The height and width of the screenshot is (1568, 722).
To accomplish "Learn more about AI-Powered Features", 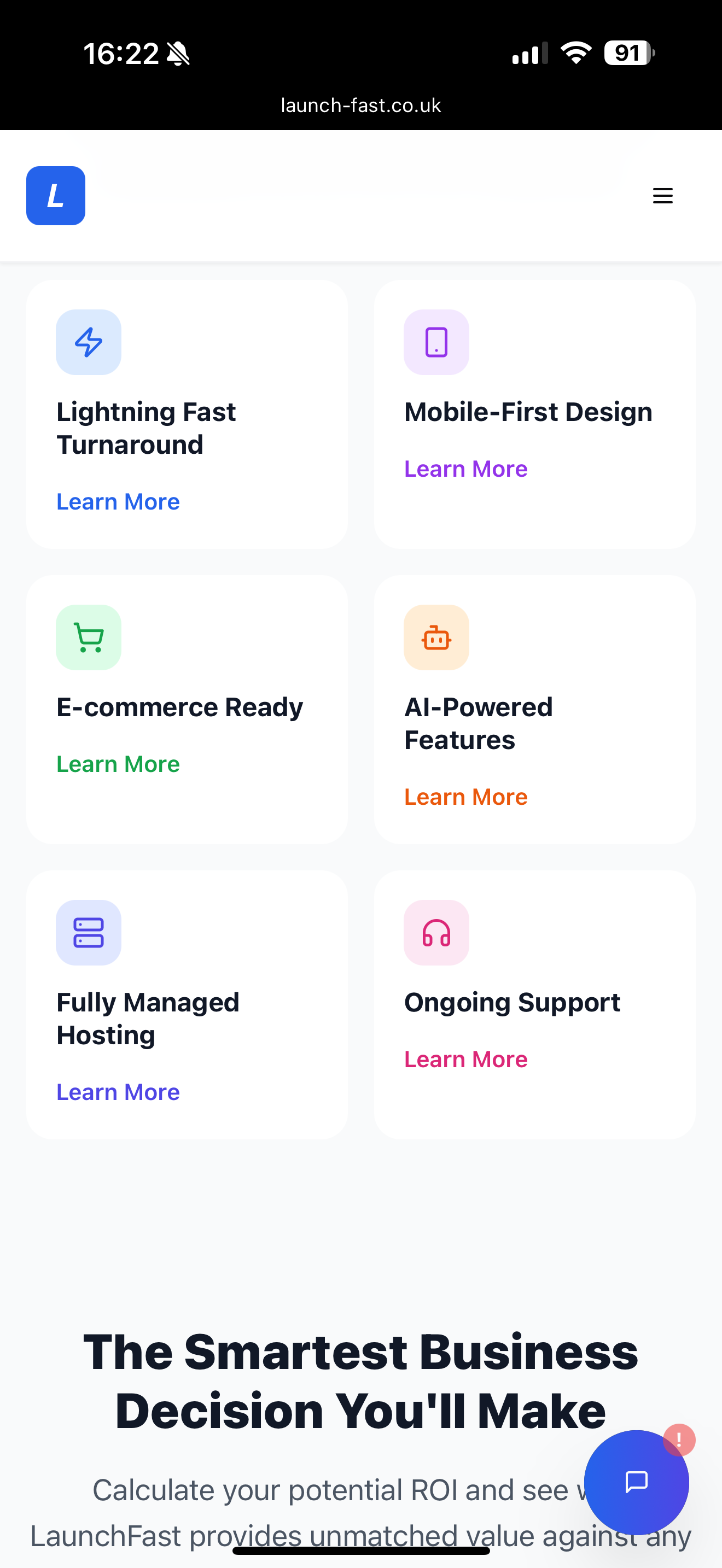I will [x=465, y=797].
